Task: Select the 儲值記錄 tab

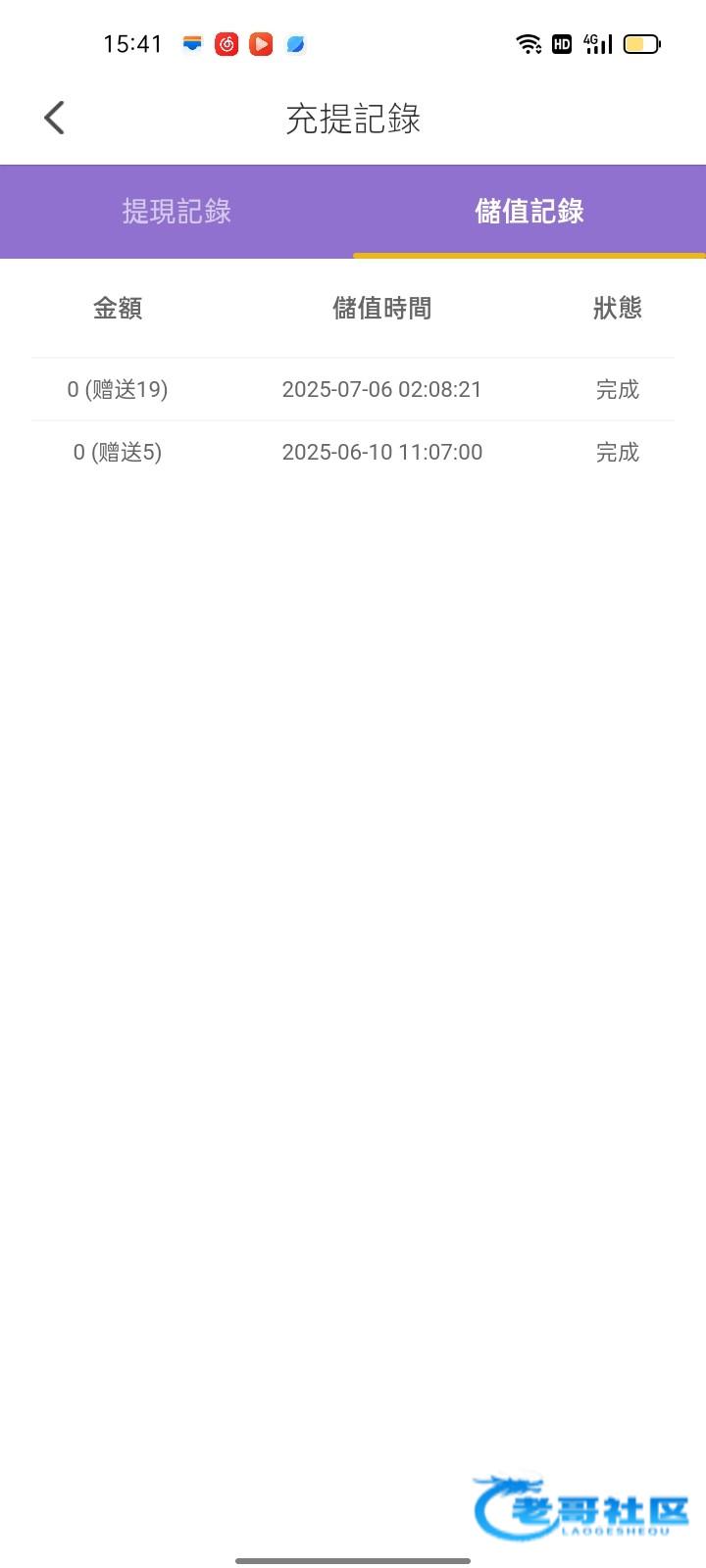Action: 529,211
